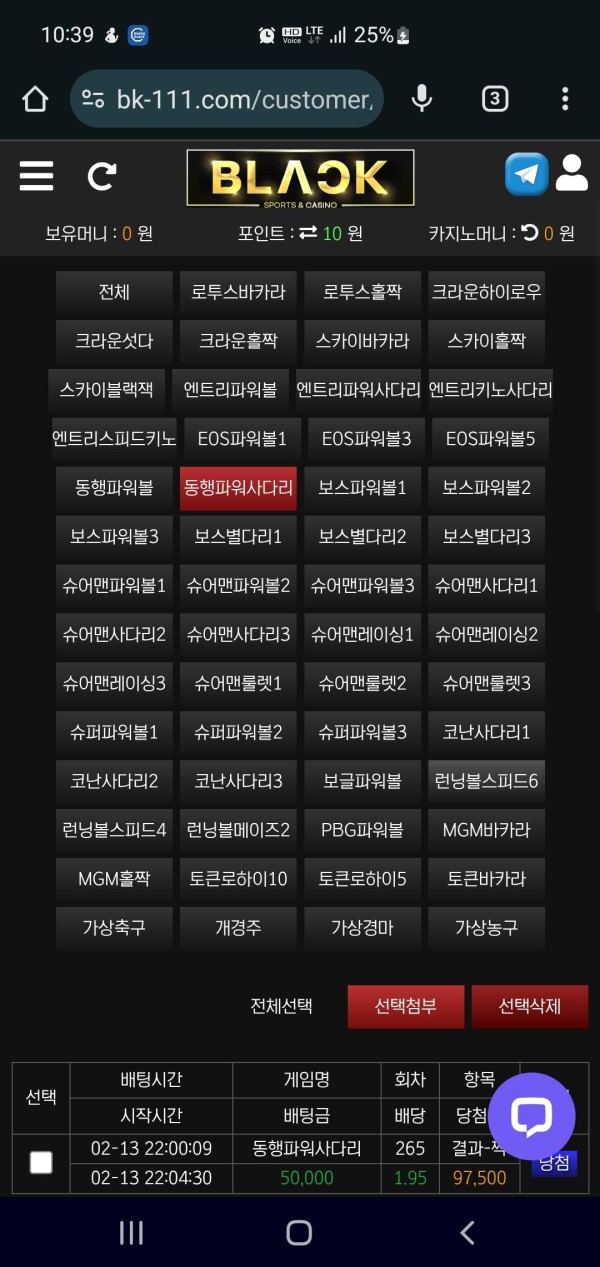Open the live chat bubble
Viewport: 600px width, 1267px height.
[531, 1116]
